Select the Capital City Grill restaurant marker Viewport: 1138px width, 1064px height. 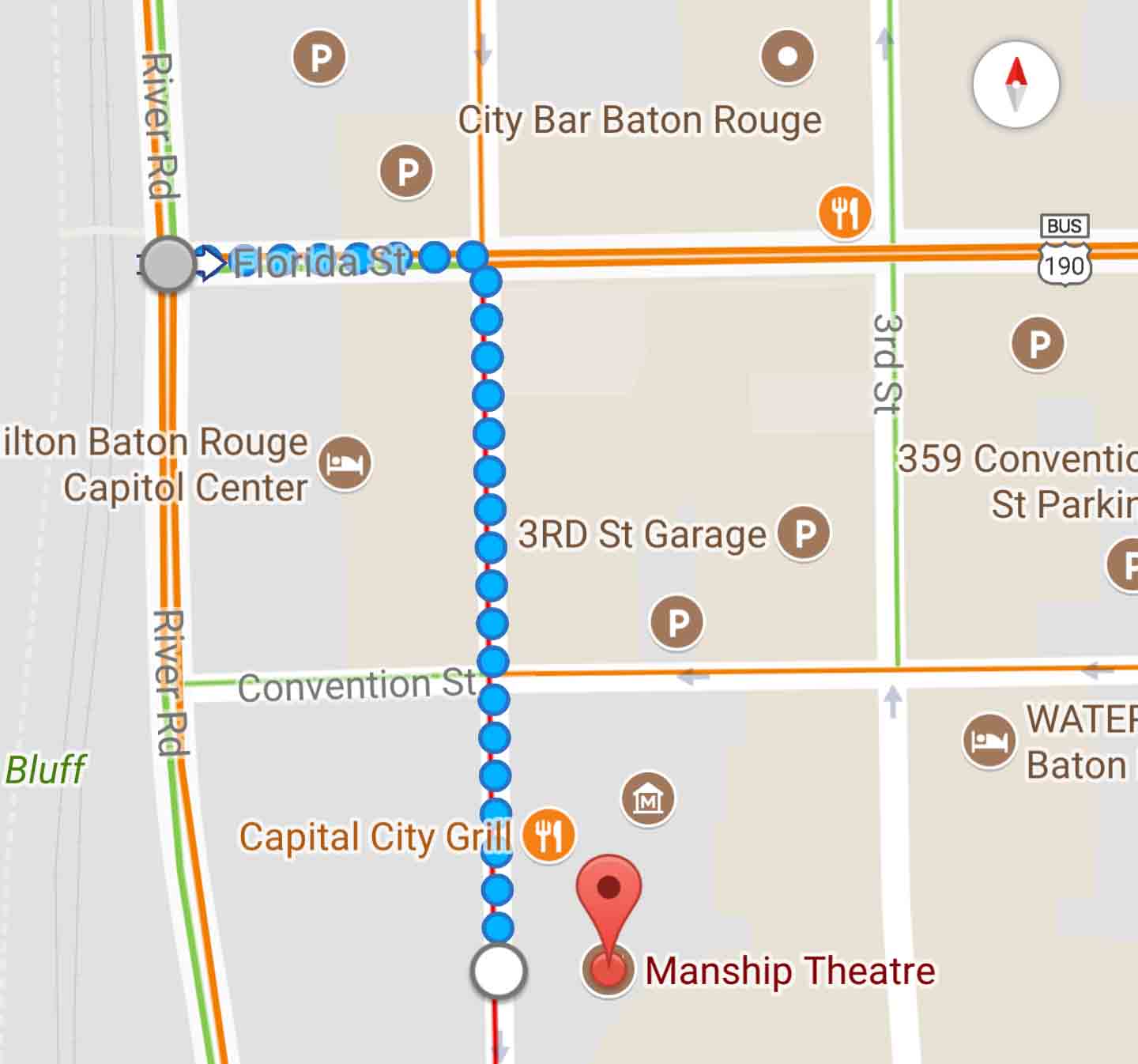click(x=548, y=835)
